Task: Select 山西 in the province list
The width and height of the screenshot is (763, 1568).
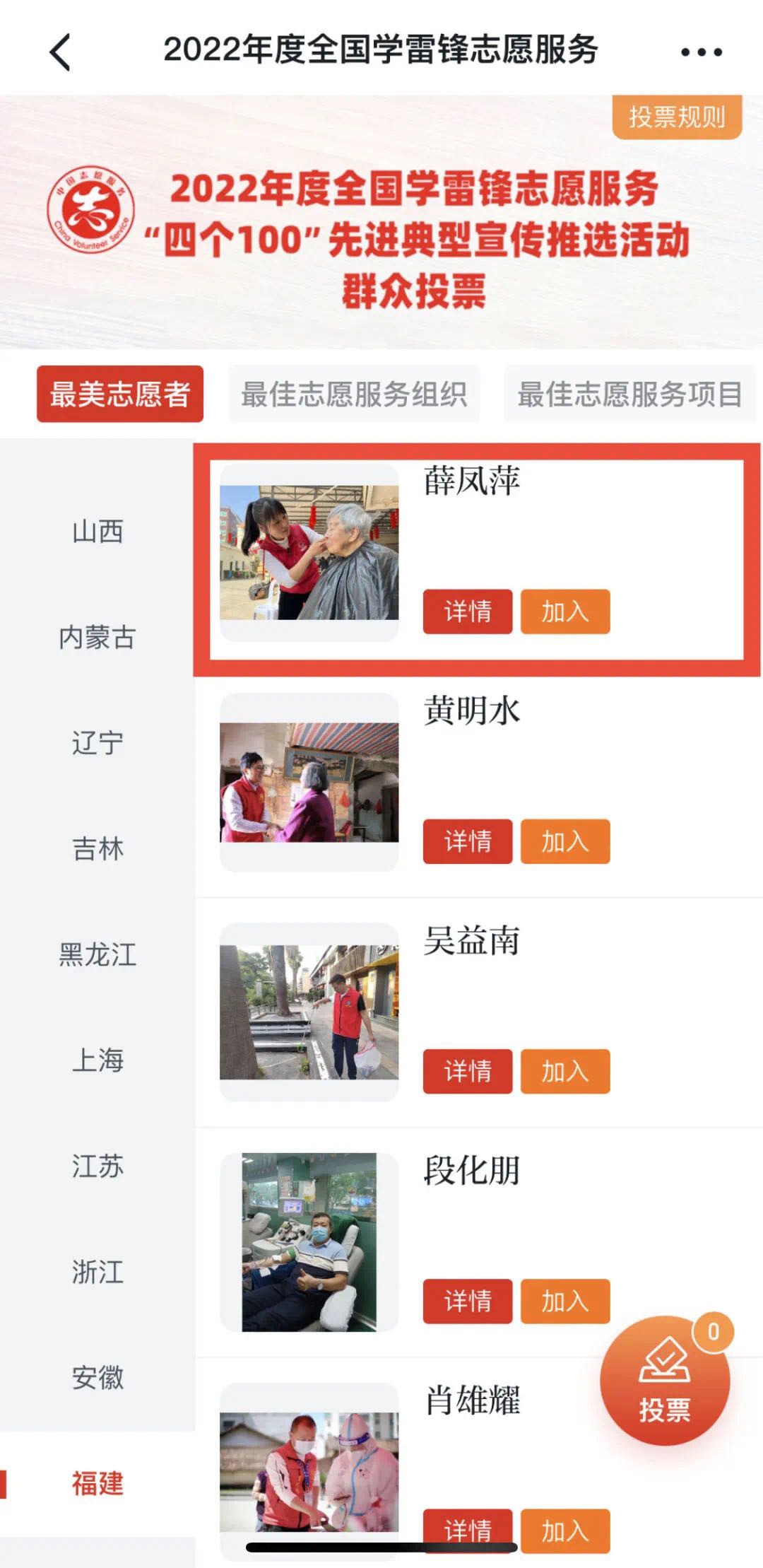Action: click(97, 532)
